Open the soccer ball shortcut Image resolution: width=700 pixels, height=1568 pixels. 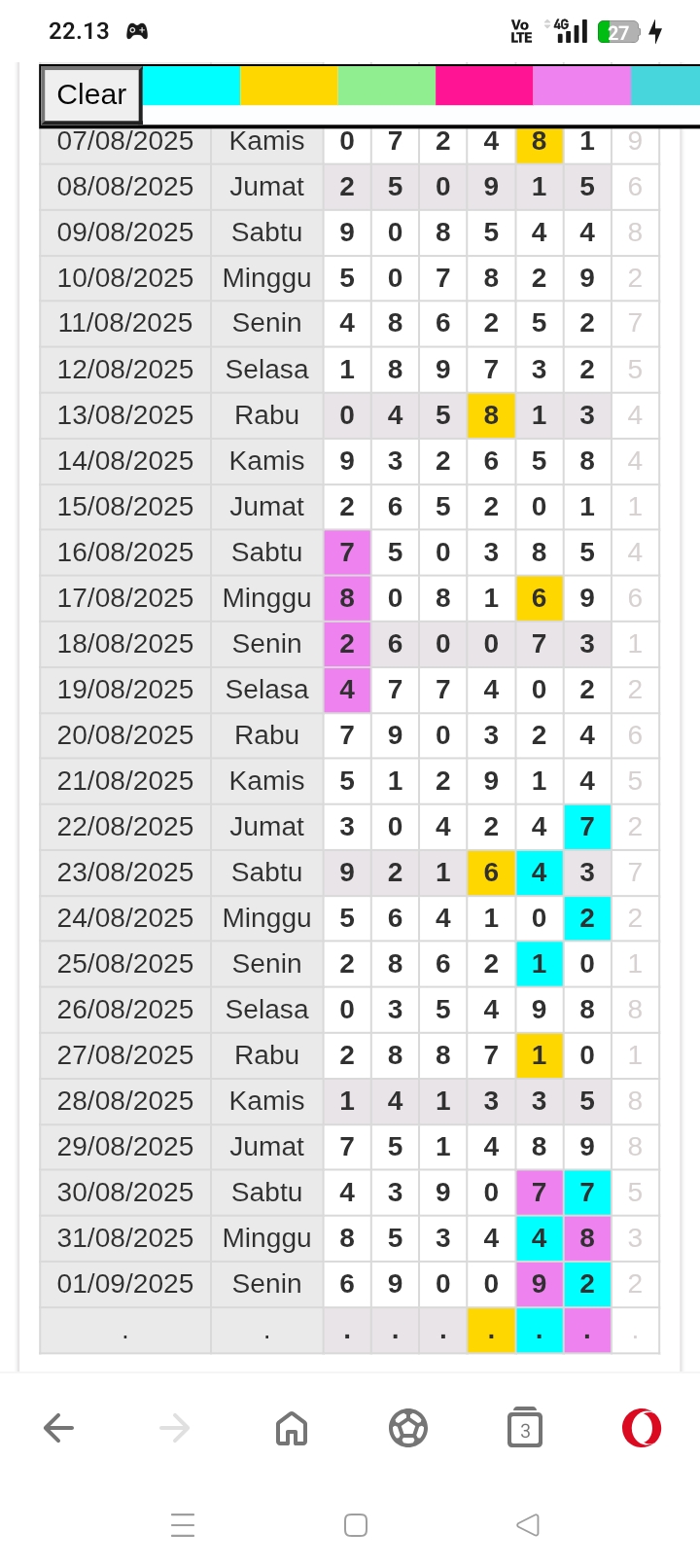click(x=408, y=1428)
